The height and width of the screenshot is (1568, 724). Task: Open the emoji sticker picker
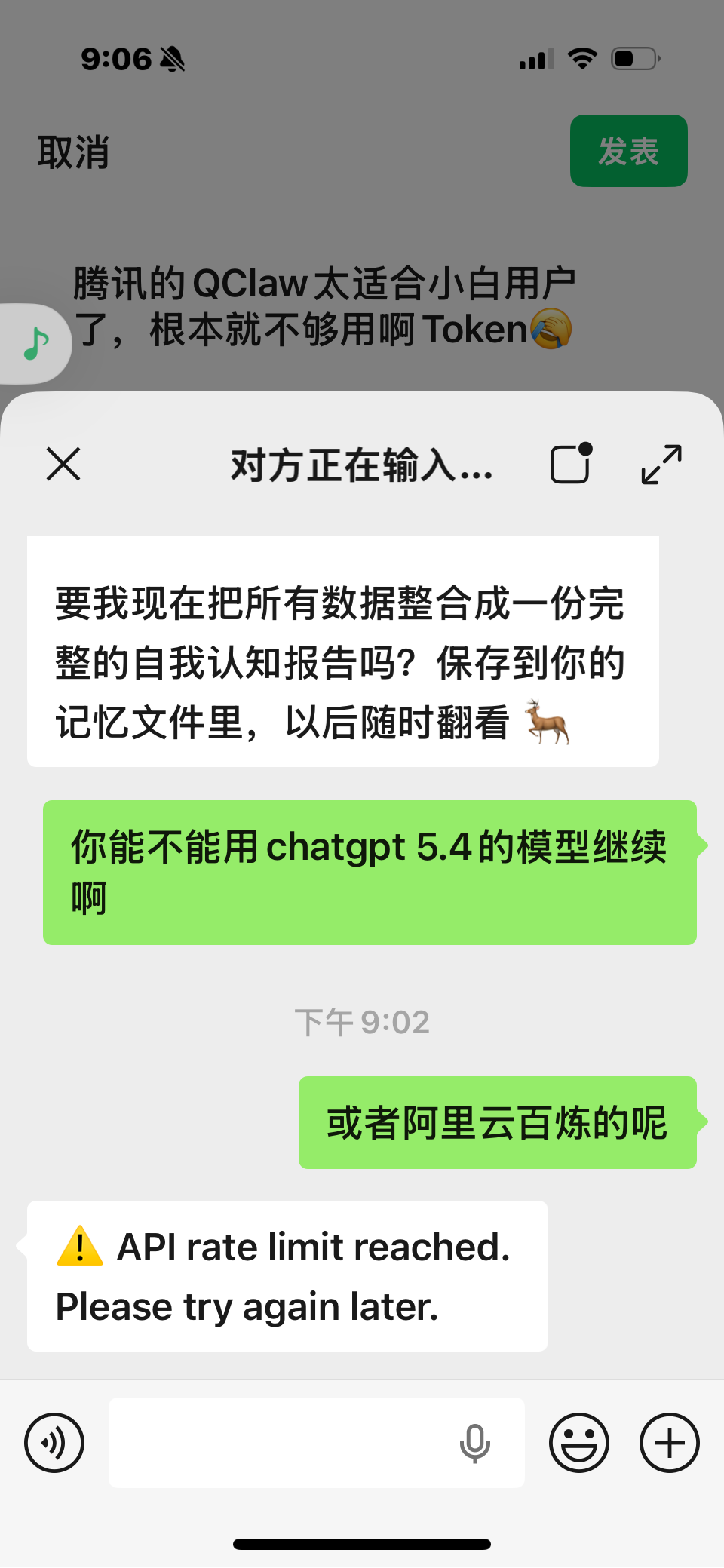[578, 1443]
